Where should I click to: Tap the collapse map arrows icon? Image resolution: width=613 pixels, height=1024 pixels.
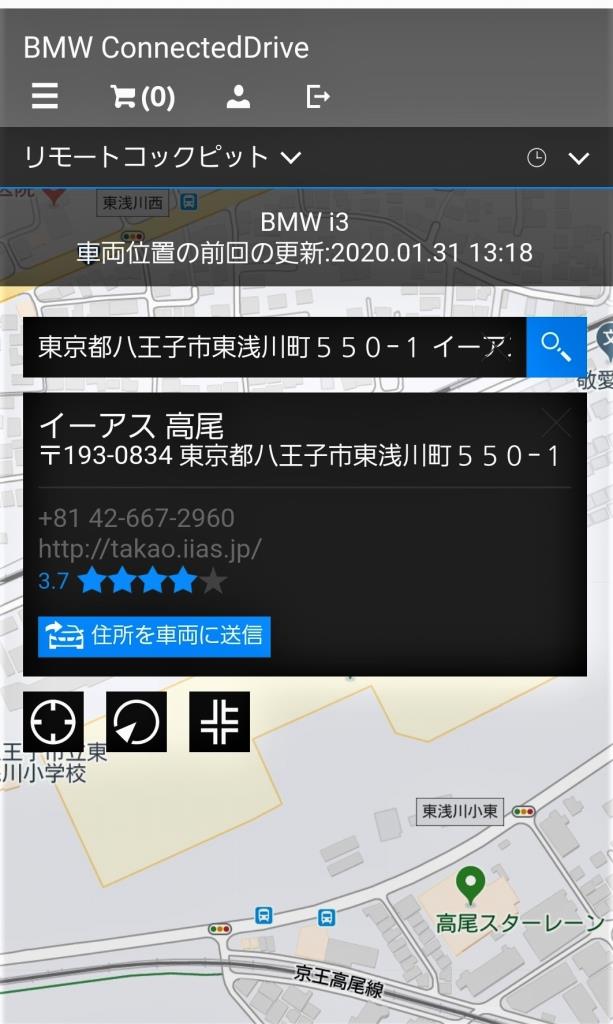point(219,721)
